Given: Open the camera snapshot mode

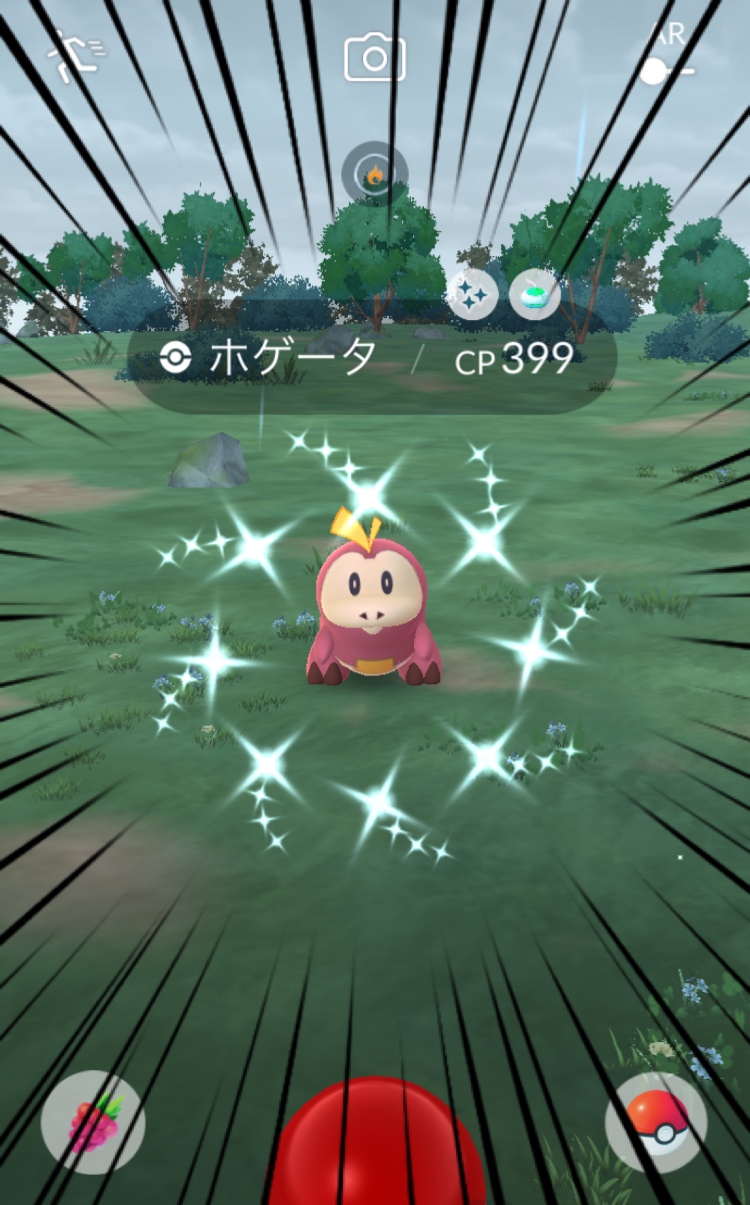Looking at the screenshot, I should [x=375, y=58].
